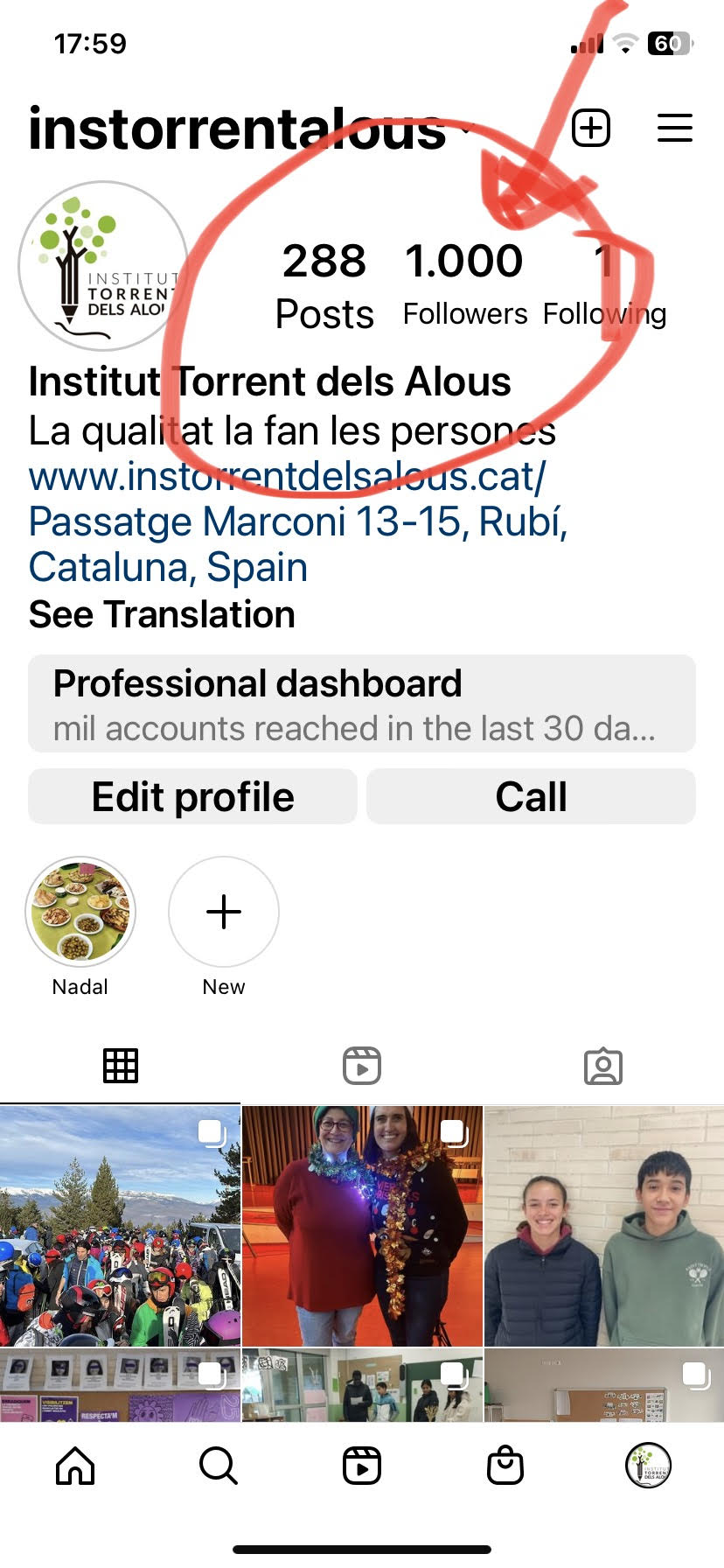
Task: Open the www.instorrentdelsalous.cat website link
Action: tap(287, 476)
